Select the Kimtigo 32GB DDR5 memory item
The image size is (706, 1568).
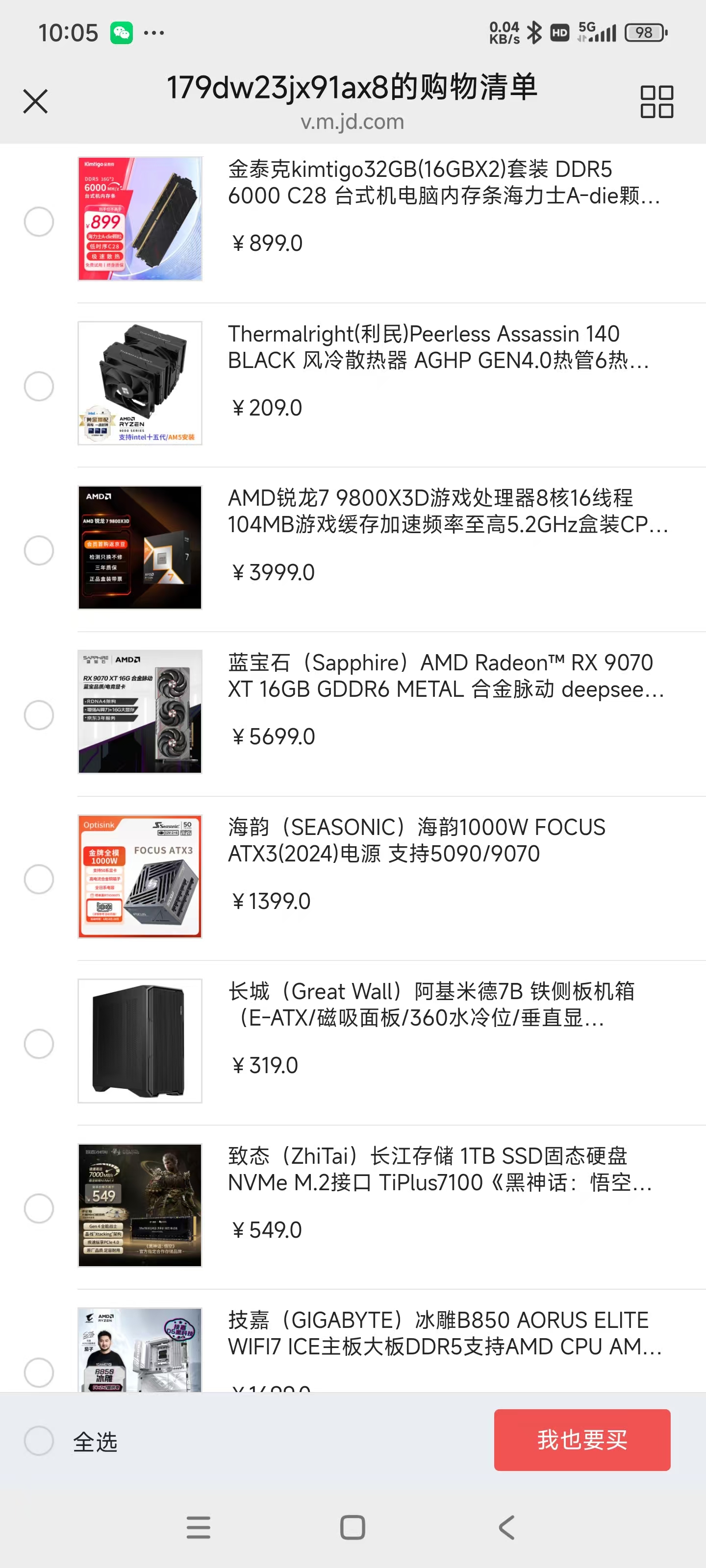pos(39,221)
